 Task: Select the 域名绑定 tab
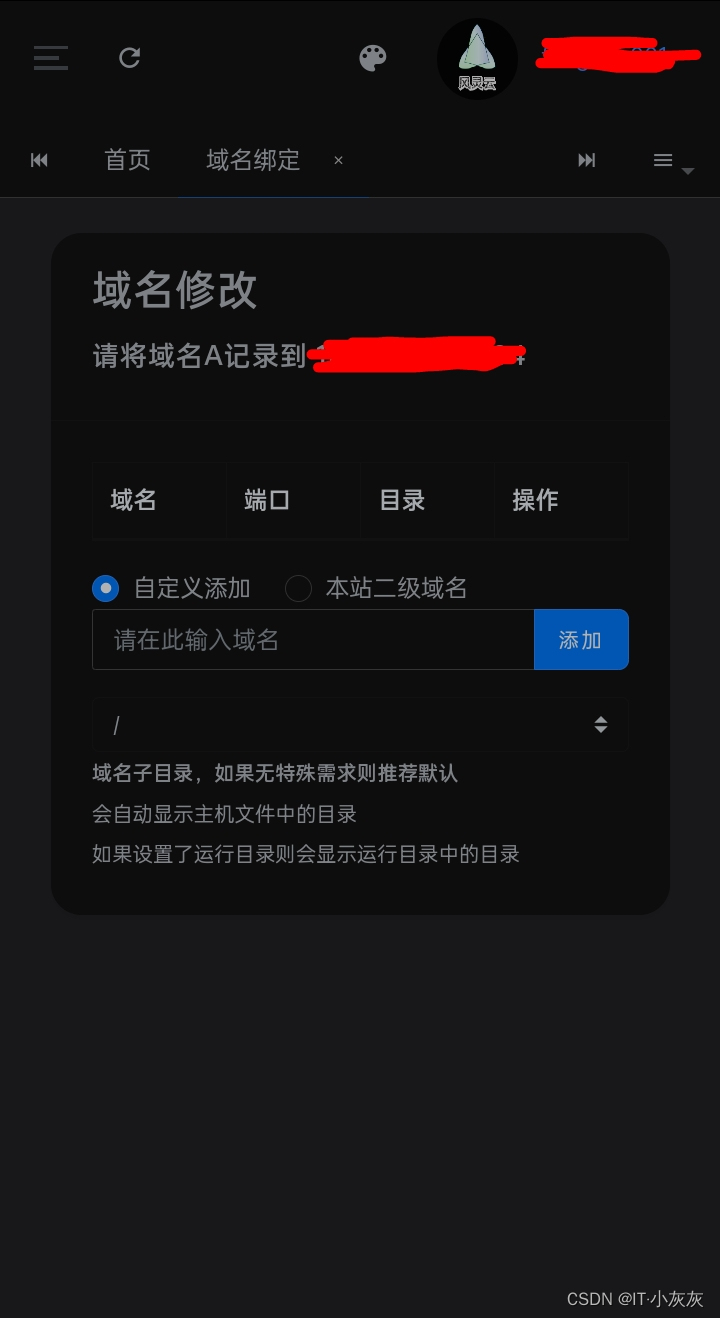click(253, 160)
